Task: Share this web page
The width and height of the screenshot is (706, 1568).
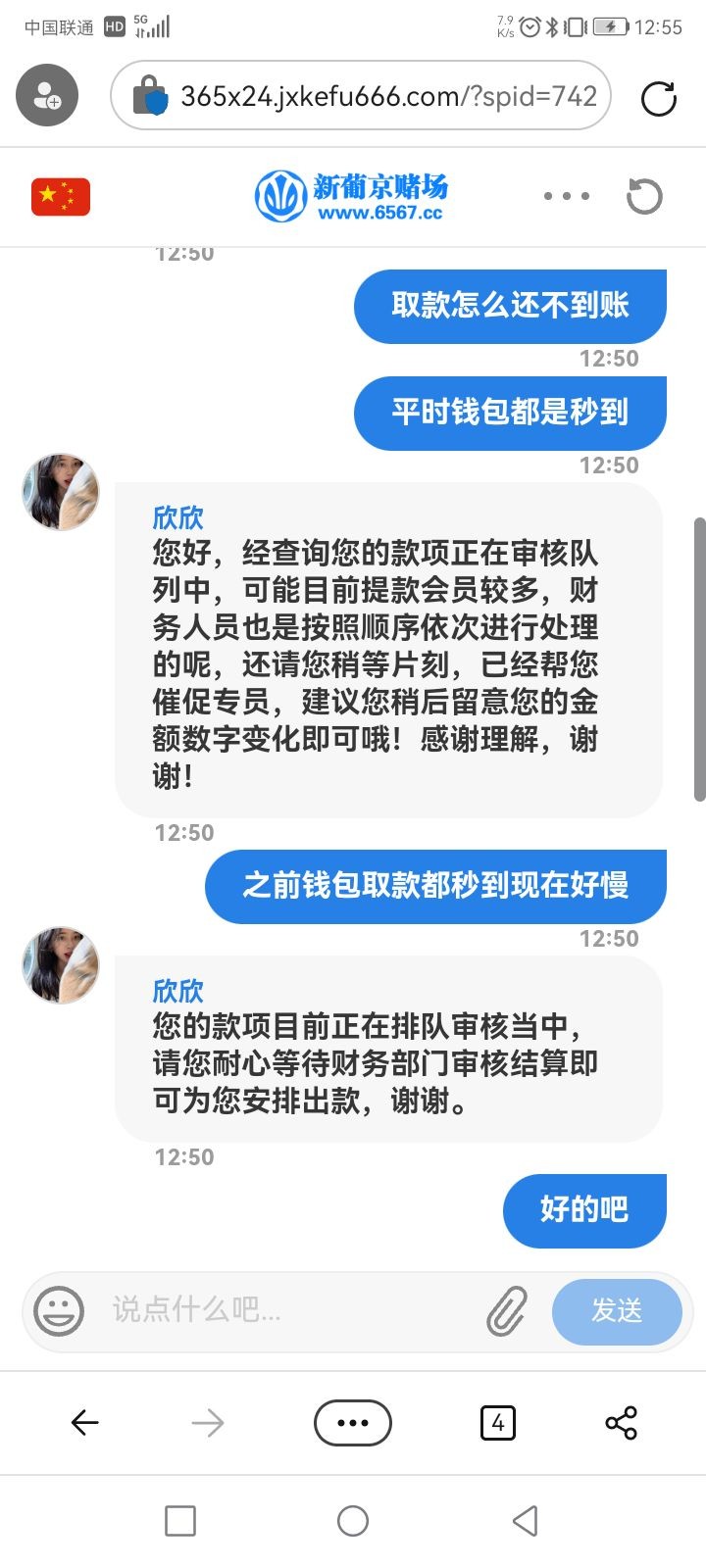Action: 621,1423
